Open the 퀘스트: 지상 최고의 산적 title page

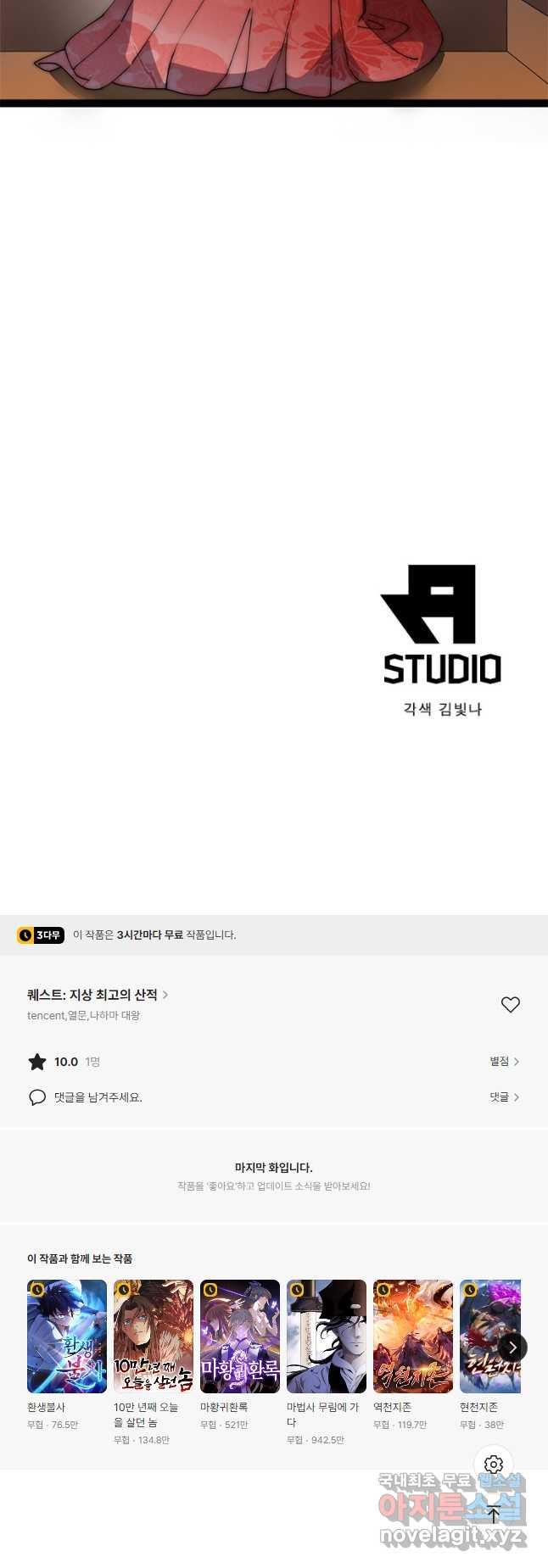[x=97, y=995]
